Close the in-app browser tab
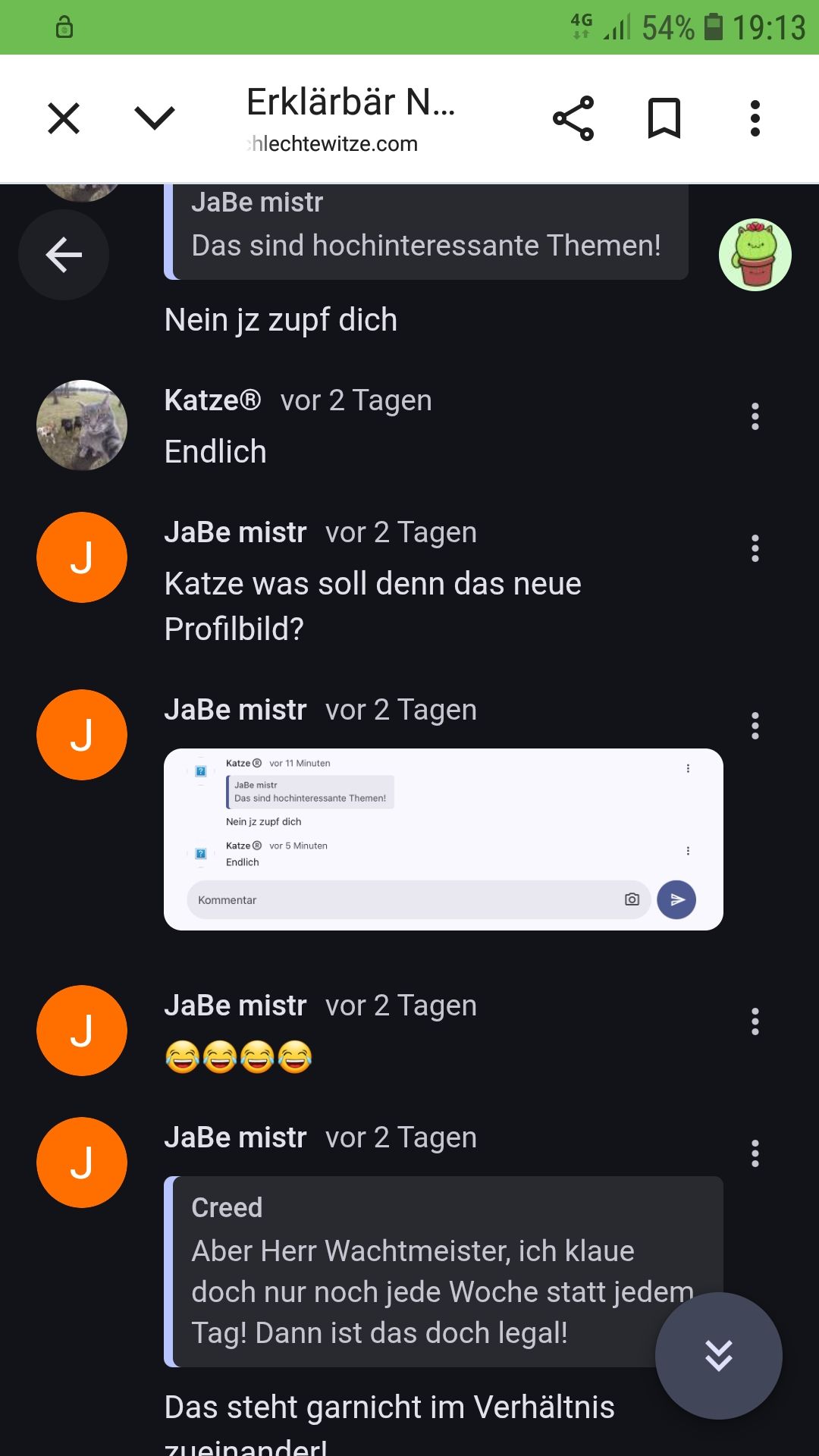This screenshot has height=1456, width=819. click(x=64, y=118)
